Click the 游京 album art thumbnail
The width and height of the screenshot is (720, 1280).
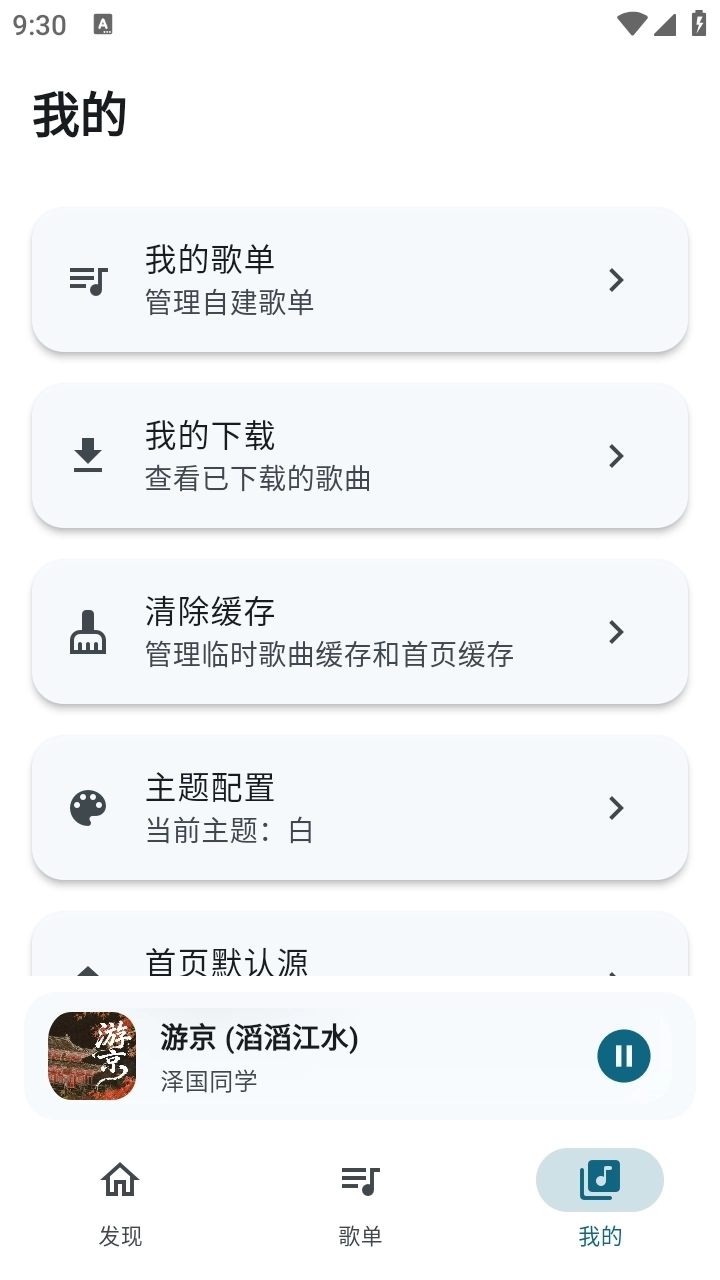[91, 1055]
